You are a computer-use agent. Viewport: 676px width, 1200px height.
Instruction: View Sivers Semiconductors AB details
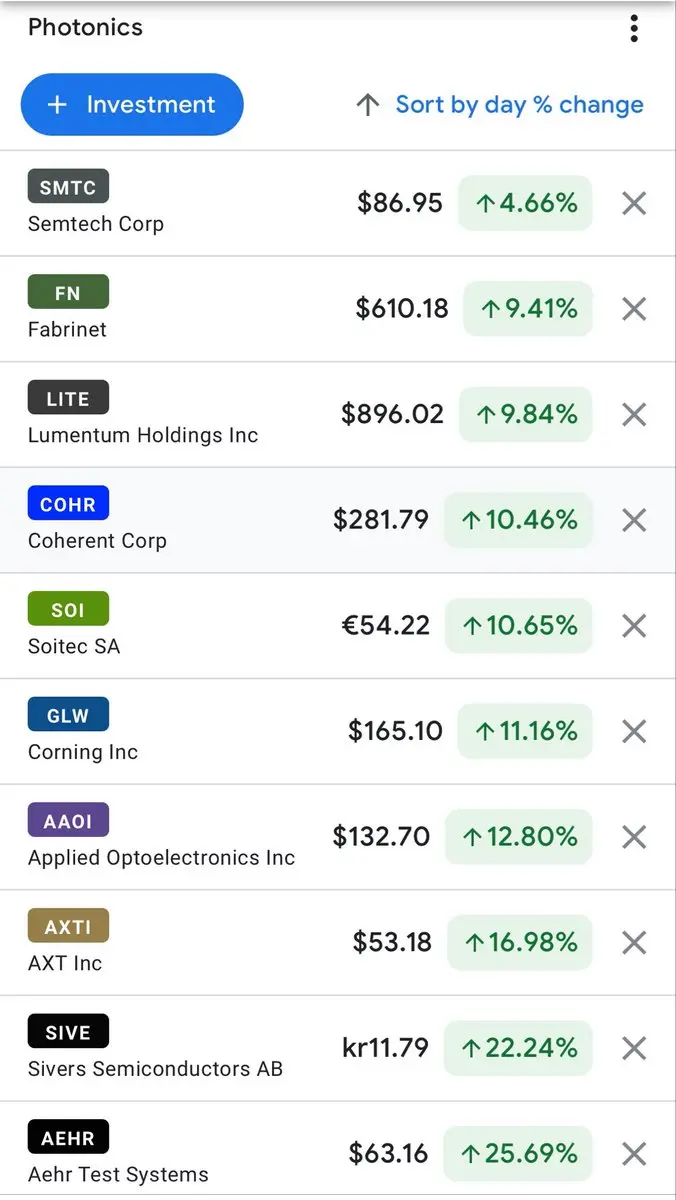point(155,1068)
